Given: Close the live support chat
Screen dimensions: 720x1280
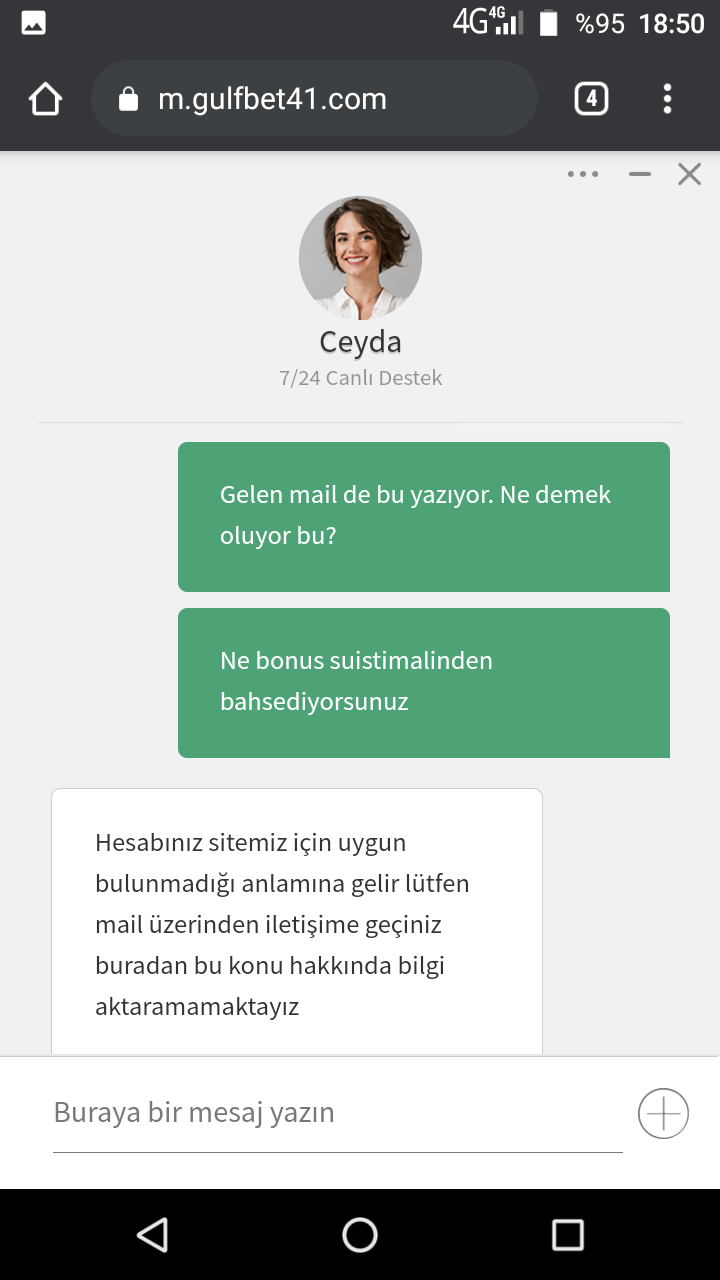Looking at the screenshot, I should tap(690, 174).
